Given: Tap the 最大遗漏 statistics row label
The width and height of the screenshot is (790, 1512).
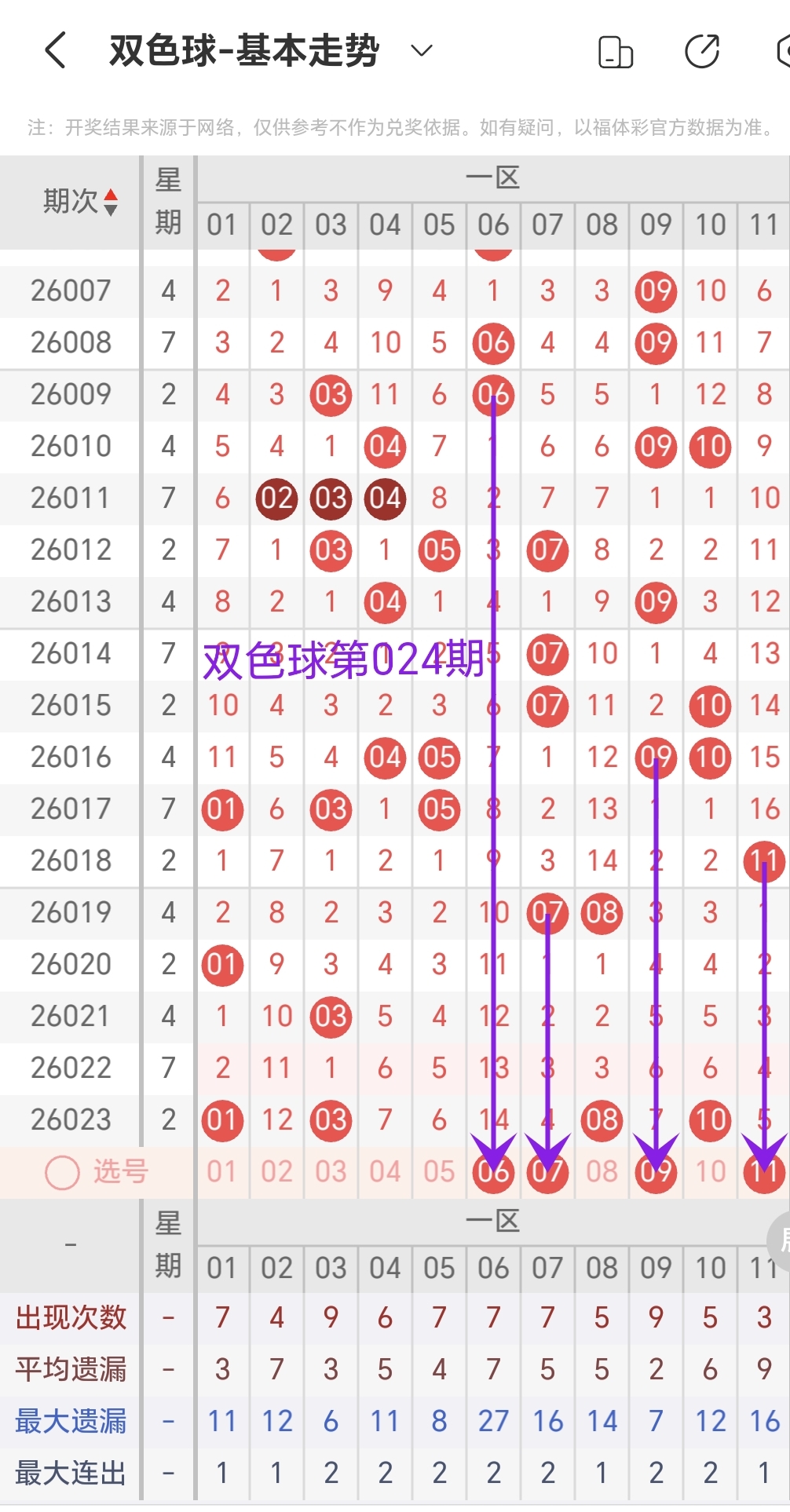Looking at the screenshot, I should pos(71,1420).
